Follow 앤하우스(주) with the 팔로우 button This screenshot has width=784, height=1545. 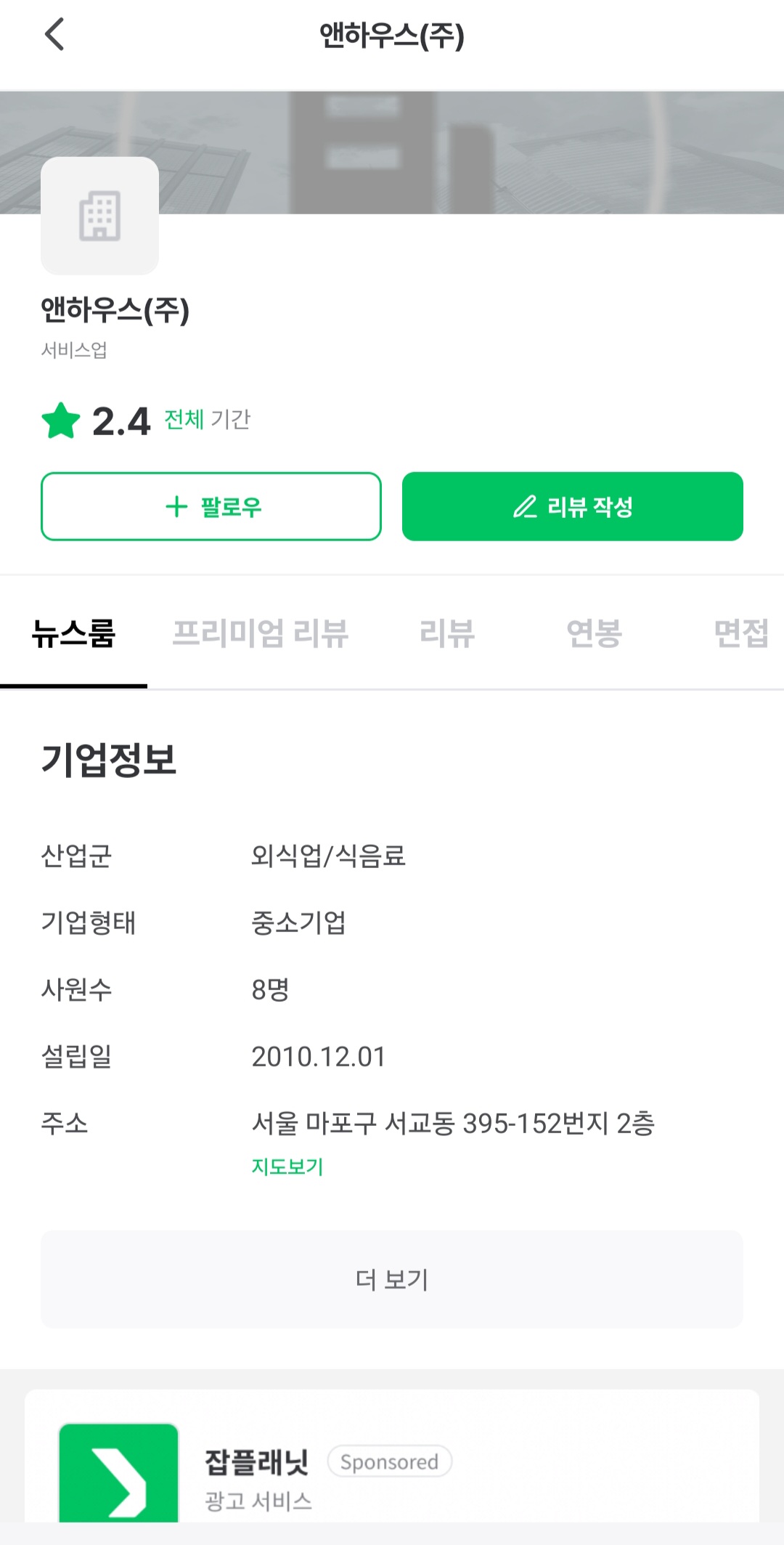pyautogui.click(x=211, y=506)
